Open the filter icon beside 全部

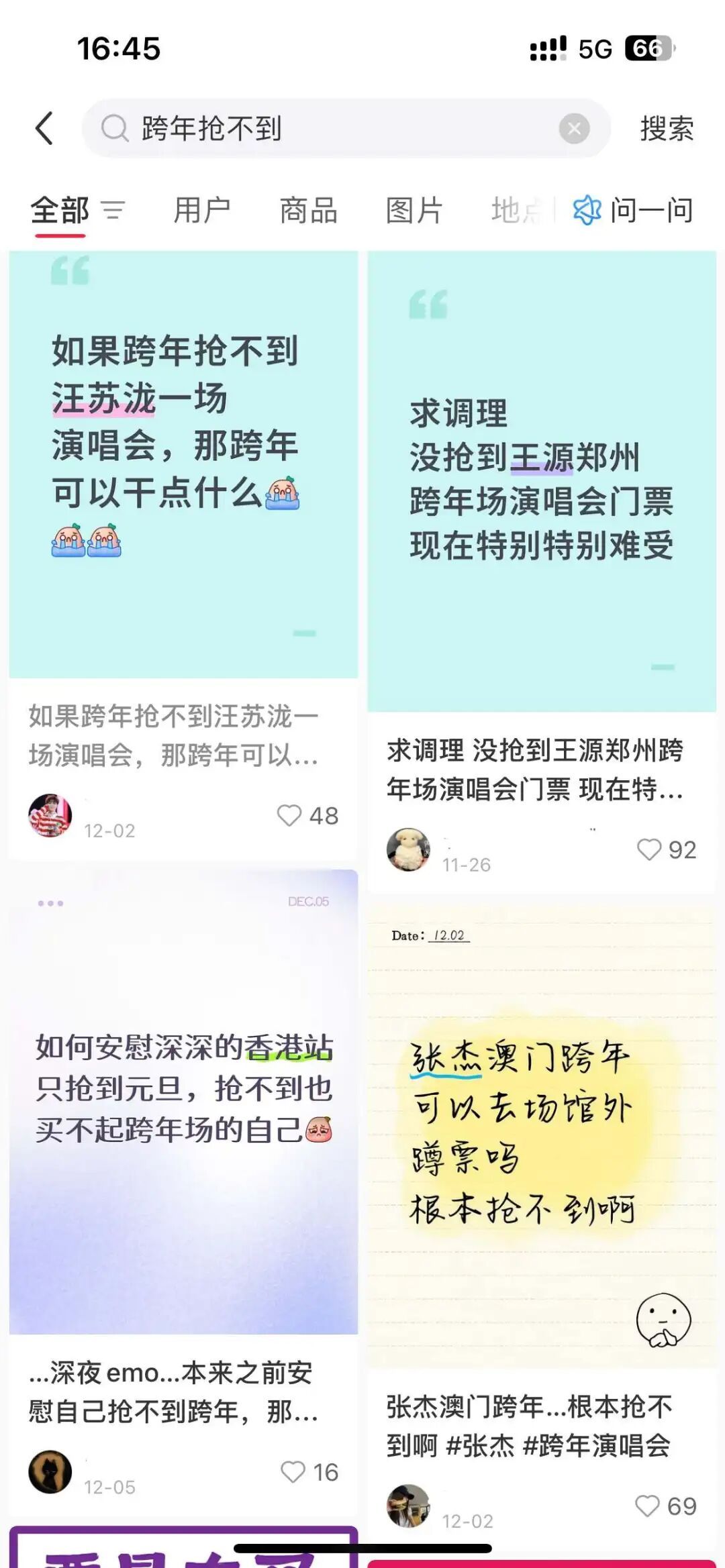[113, 211]
